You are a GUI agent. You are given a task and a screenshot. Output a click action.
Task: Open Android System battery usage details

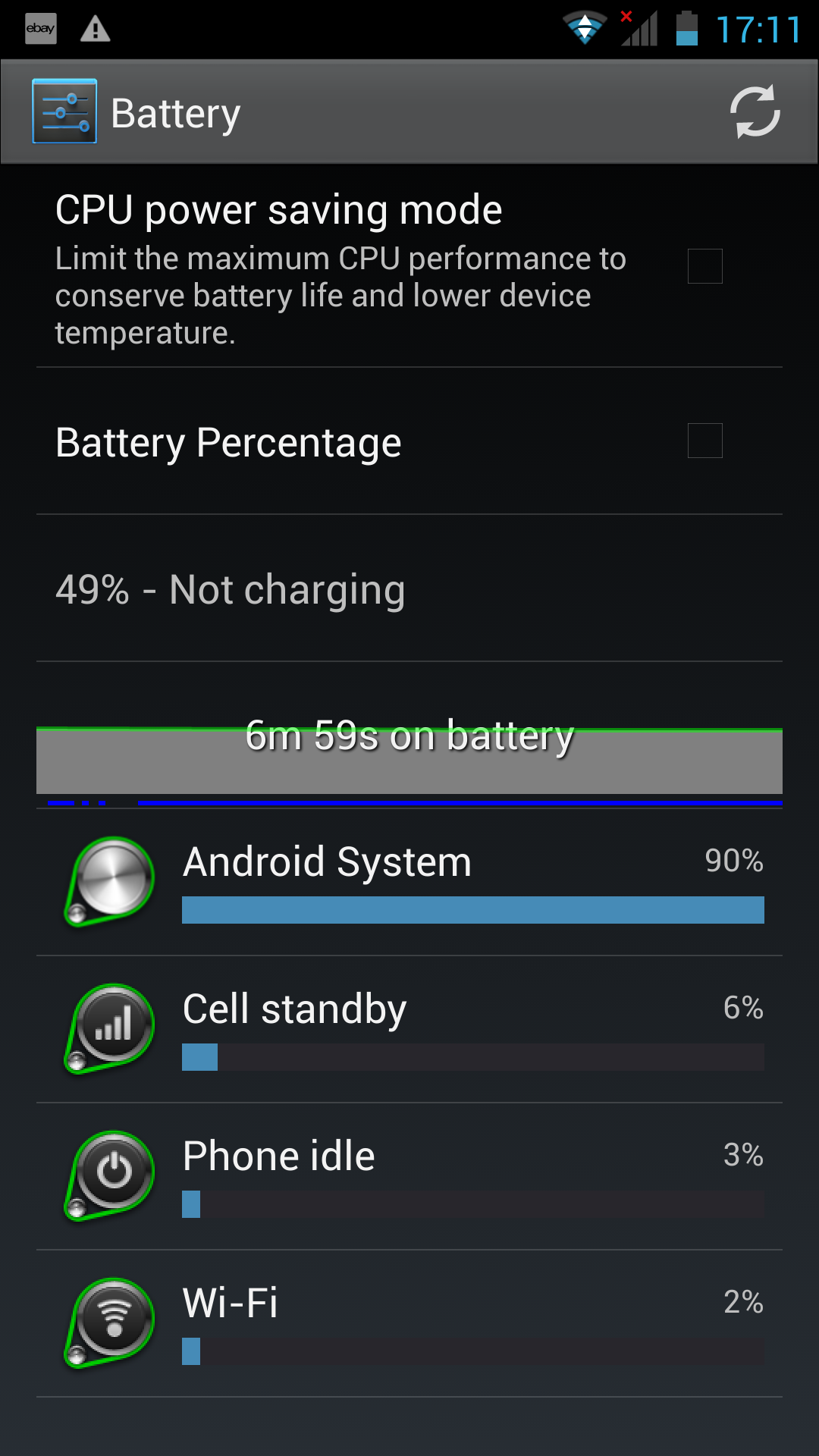(409, 882)
